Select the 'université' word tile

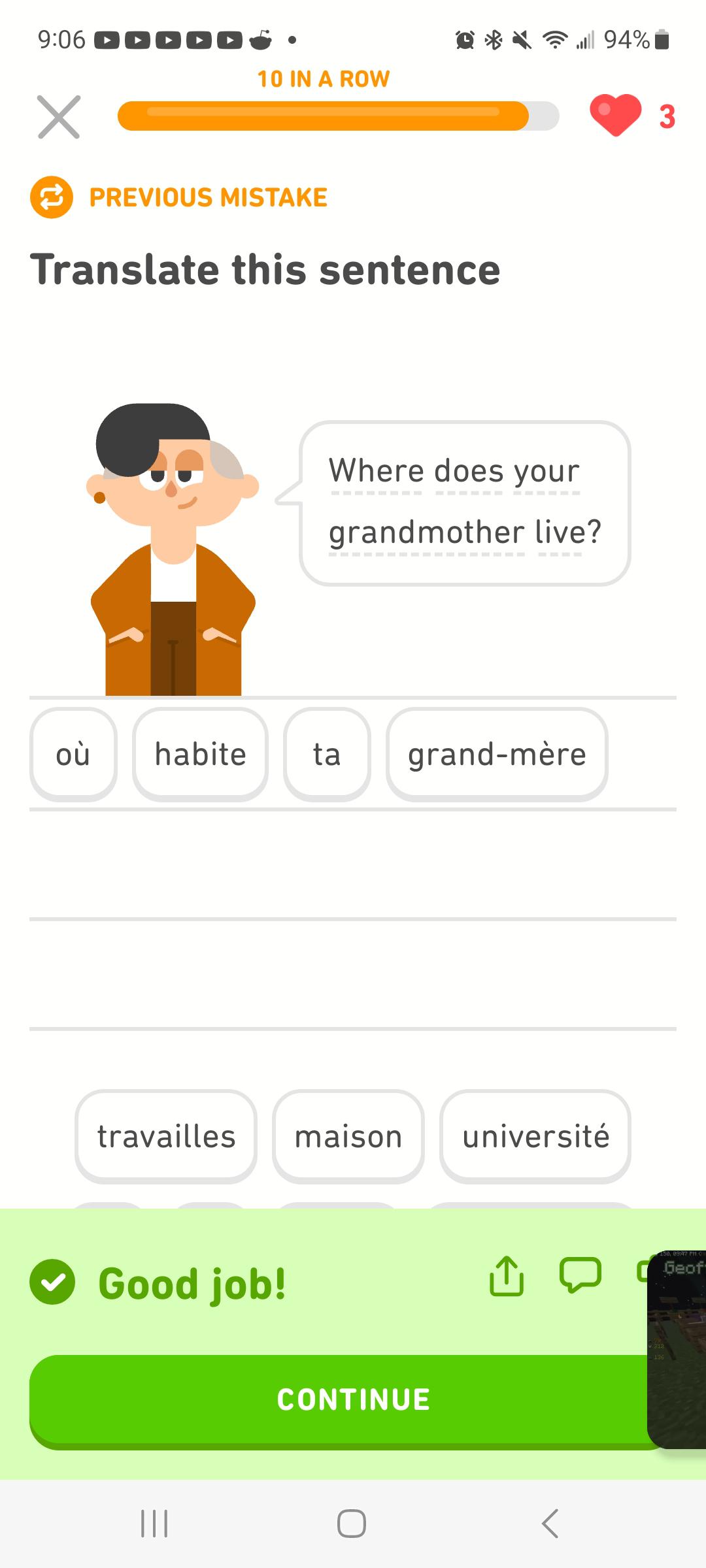tap(535, 1136)
